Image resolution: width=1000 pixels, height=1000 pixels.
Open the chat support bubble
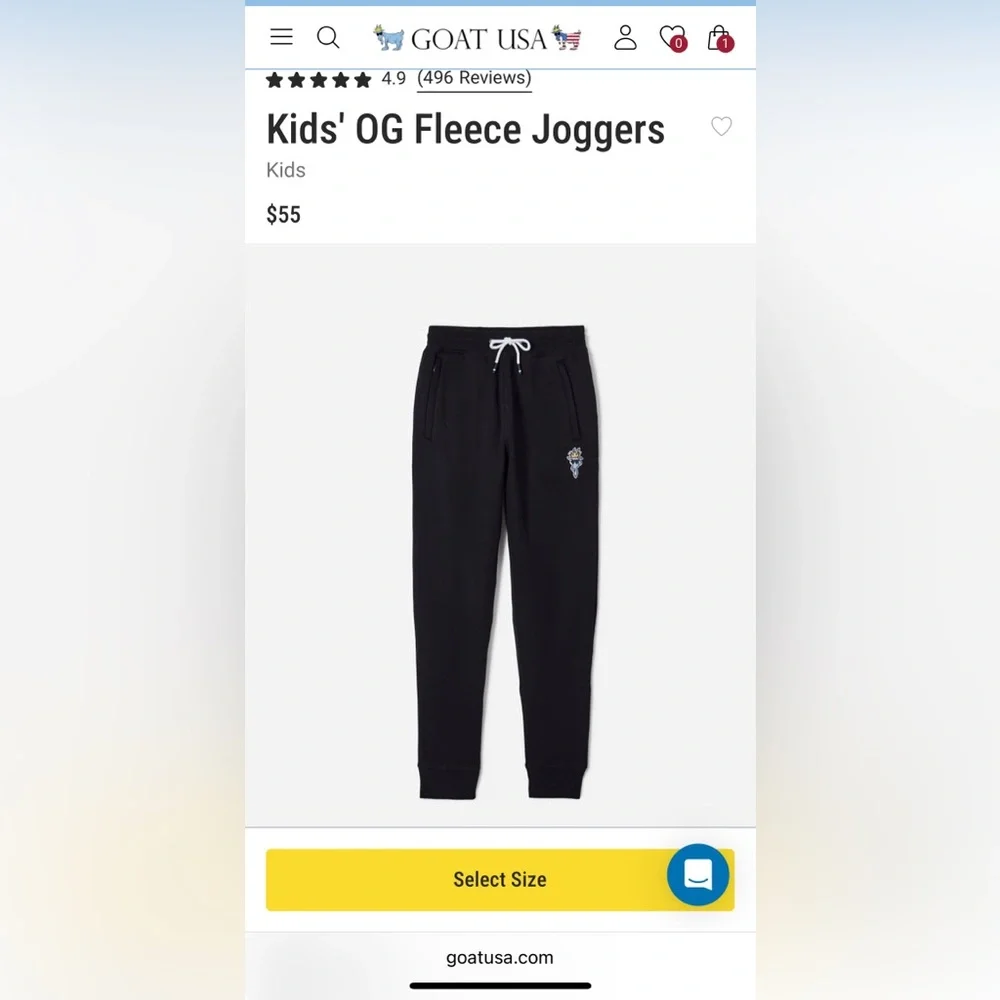coord(698,875)
